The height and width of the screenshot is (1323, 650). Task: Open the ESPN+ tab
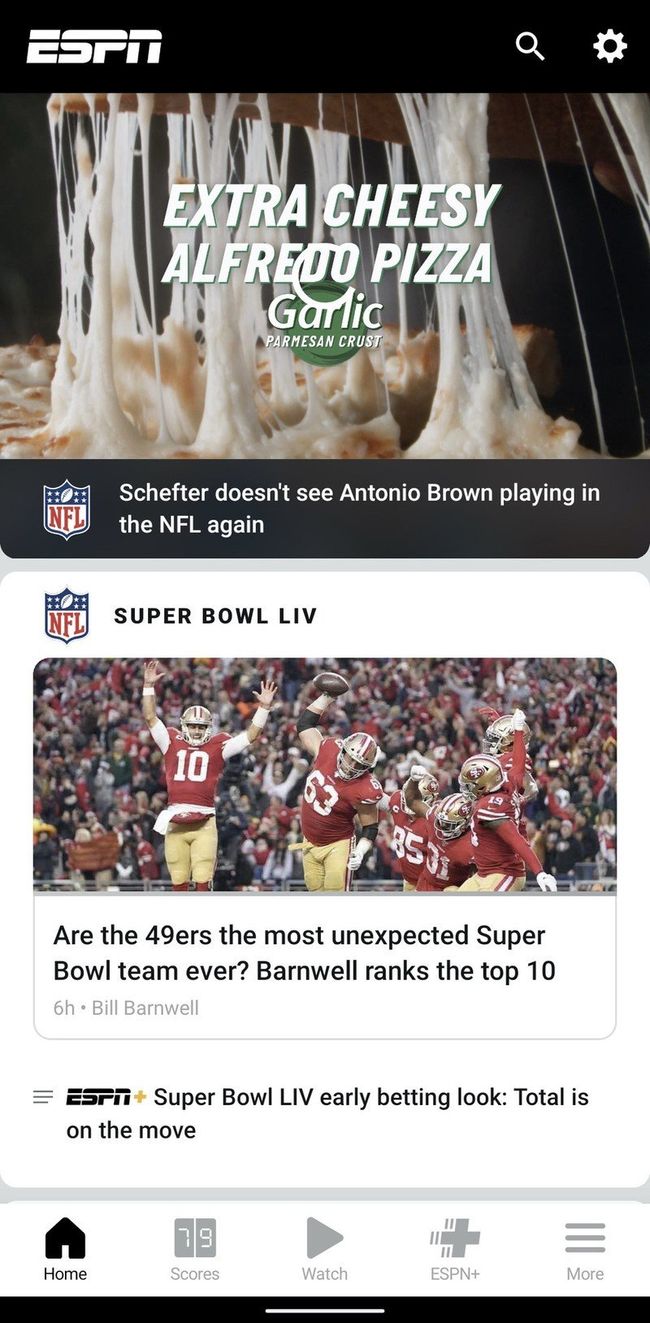[455, 1249]
